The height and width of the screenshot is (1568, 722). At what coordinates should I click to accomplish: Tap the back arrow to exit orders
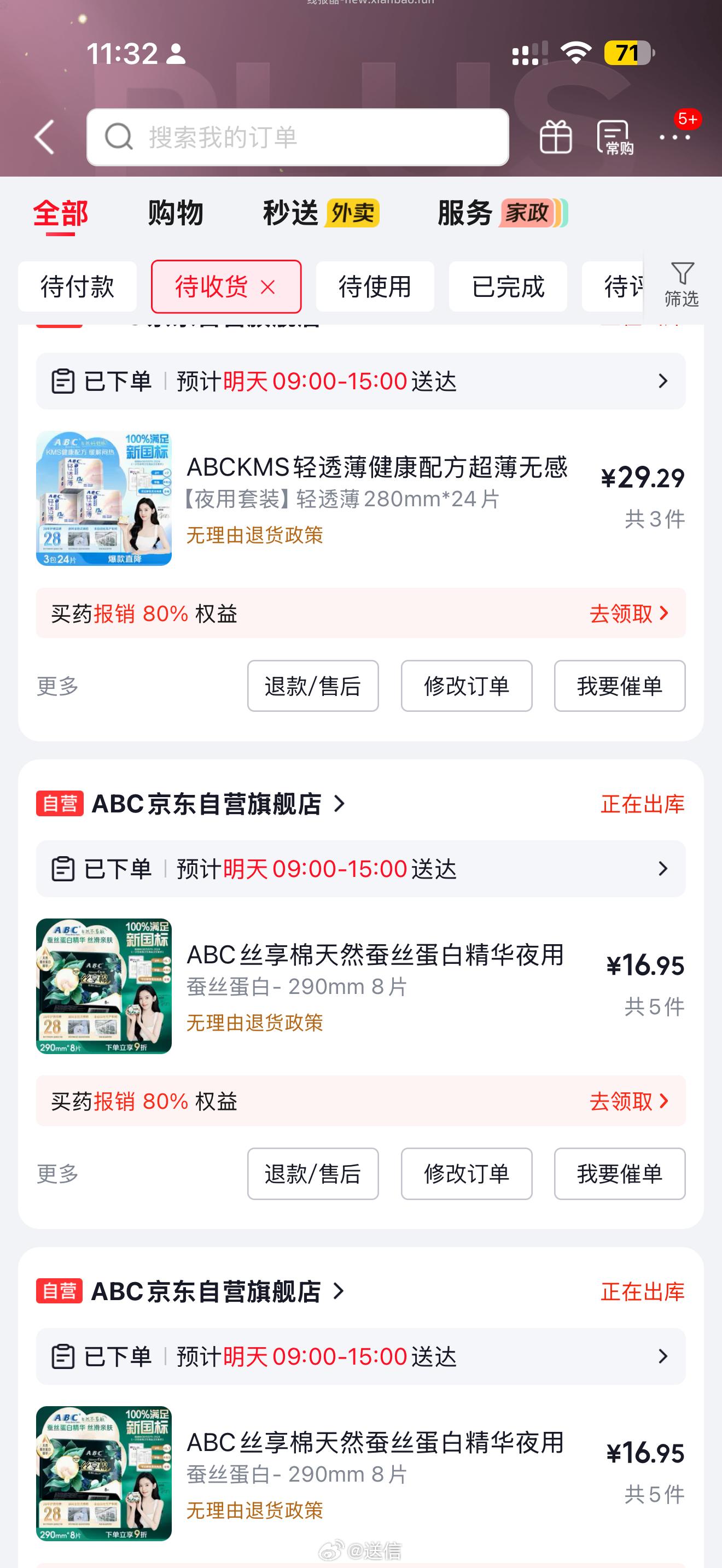point(44,137)
